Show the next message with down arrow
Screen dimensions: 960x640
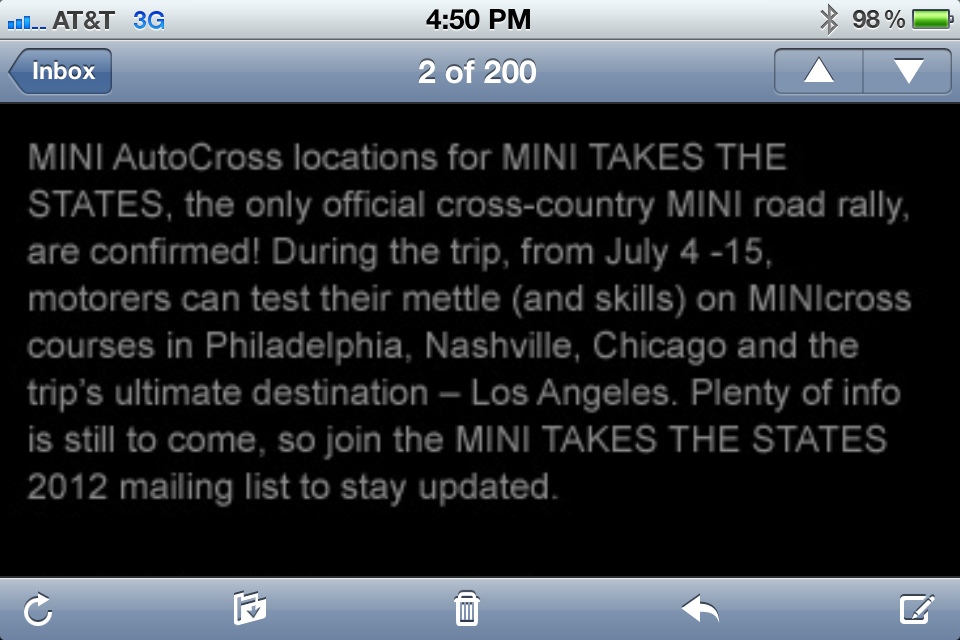pyautogui.click(x=908, y=71)
